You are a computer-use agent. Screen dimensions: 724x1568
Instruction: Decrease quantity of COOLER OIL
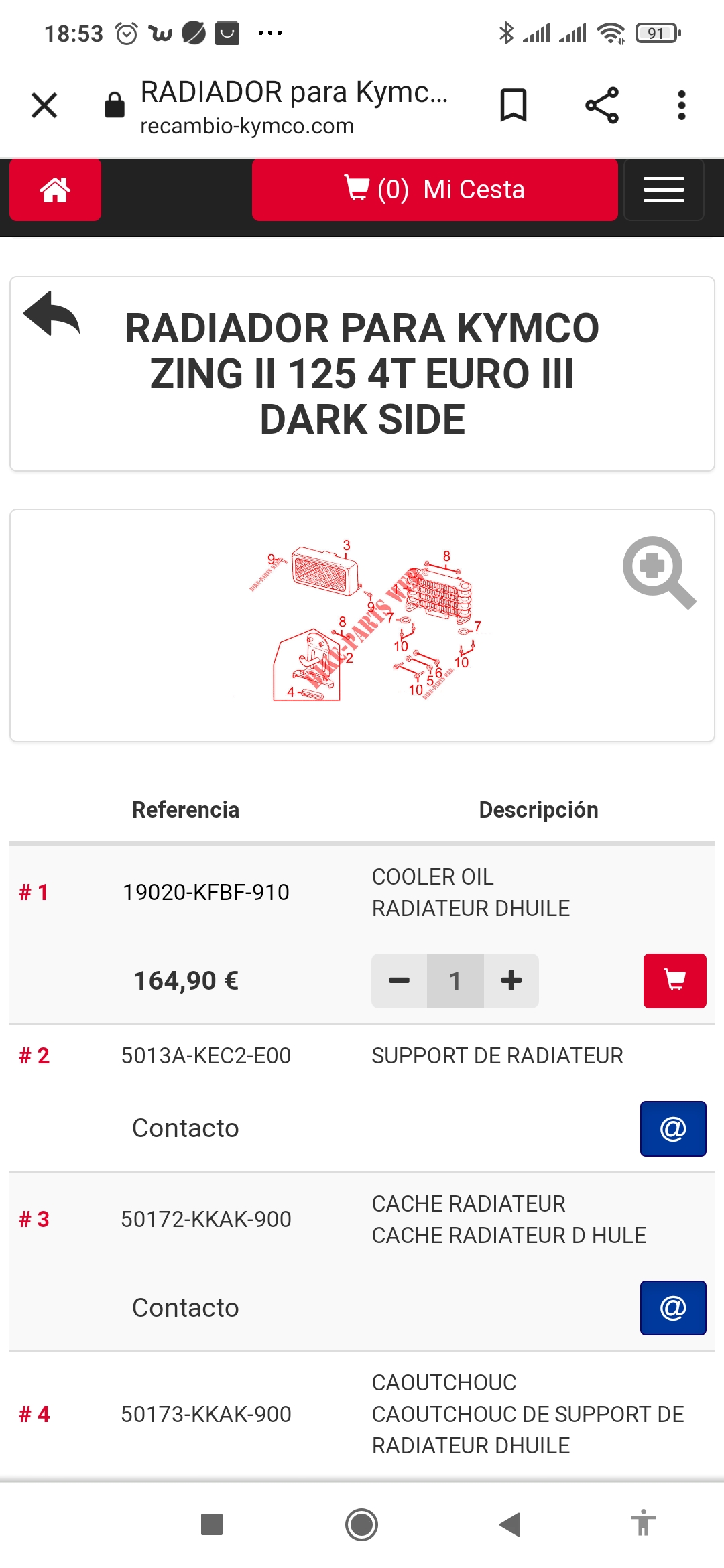coord(400,981)
